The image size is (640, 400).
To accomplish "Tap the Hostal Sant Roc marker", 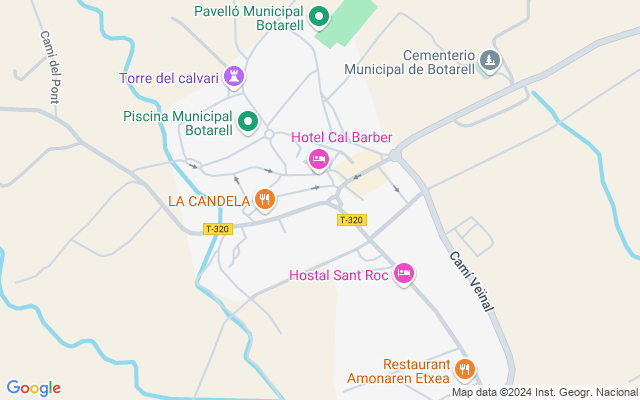I will tap(404, 273).
